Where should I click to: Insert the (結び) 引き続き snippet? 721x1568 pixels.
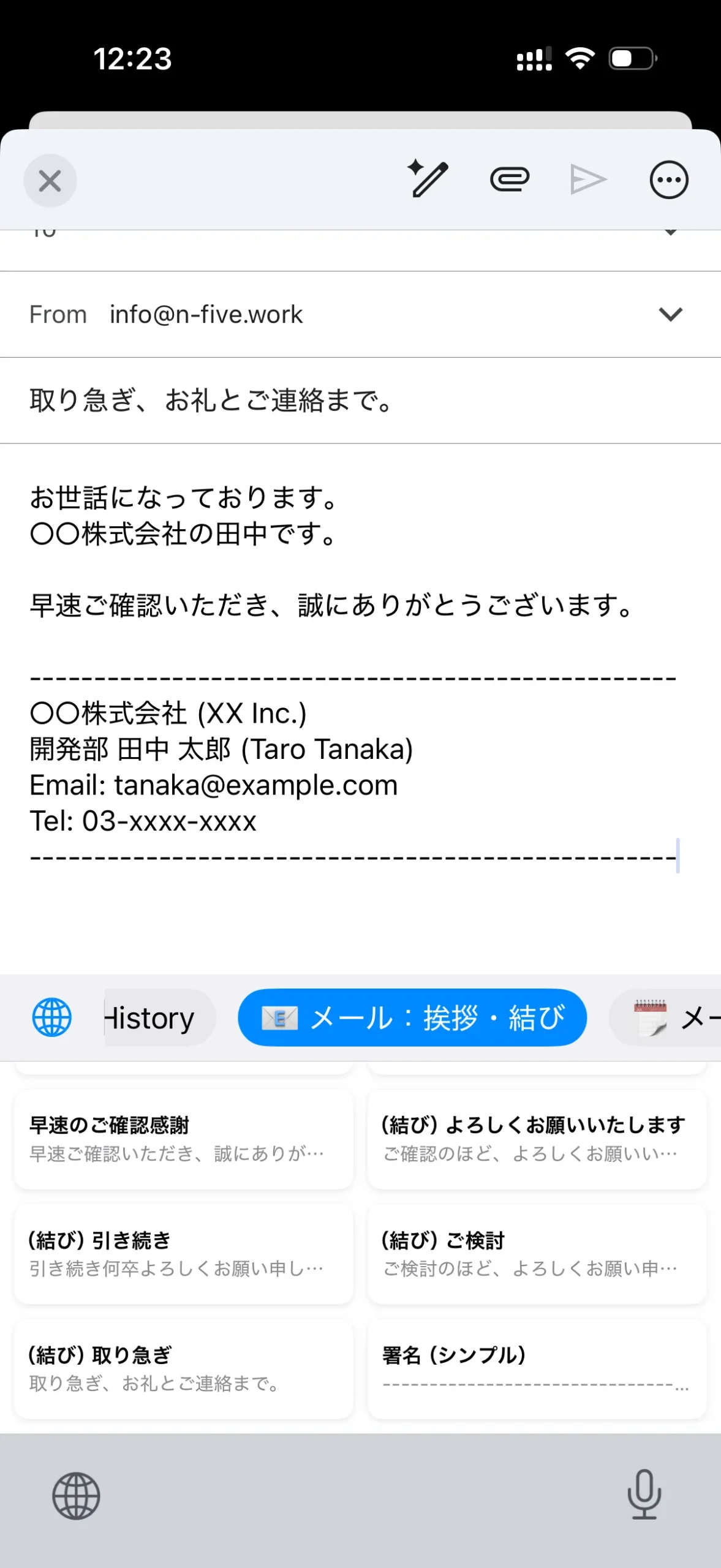coord(183,1253)
